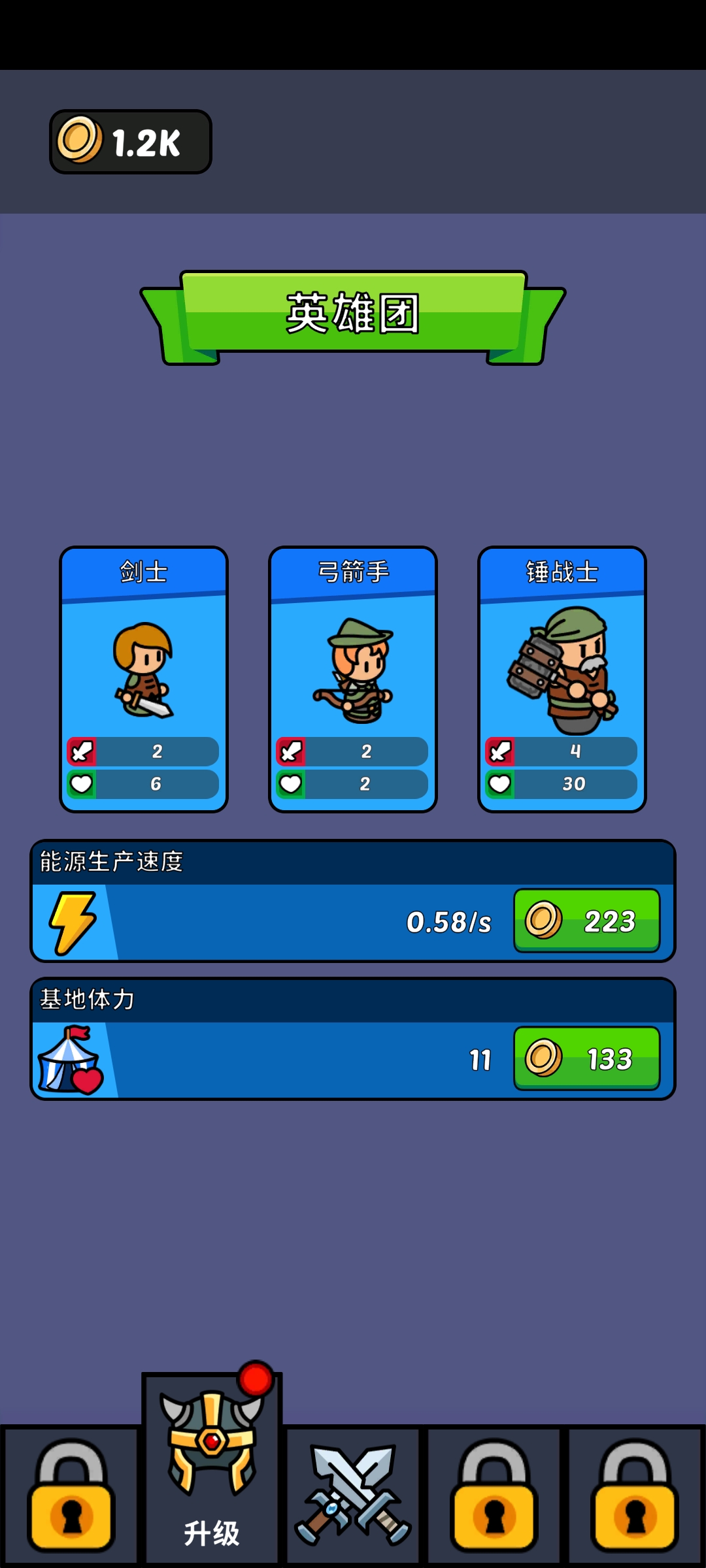Screen dimensions: 706x1568
Task: Tap the leftmost locked tab in bottom bar
Action: tap(70, 1496)
